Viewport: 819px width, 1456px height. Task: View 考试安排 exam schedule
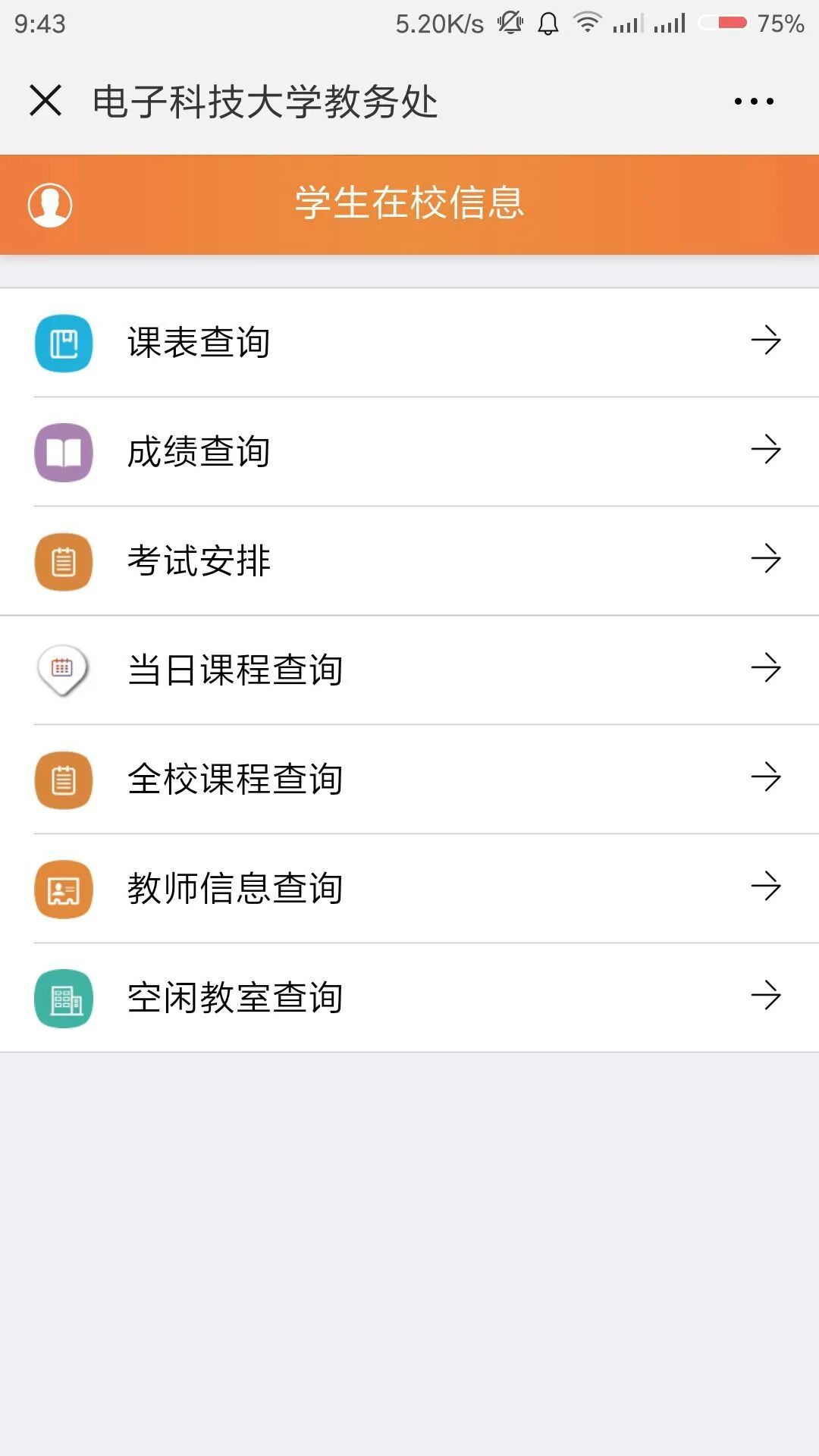(409, 560)
